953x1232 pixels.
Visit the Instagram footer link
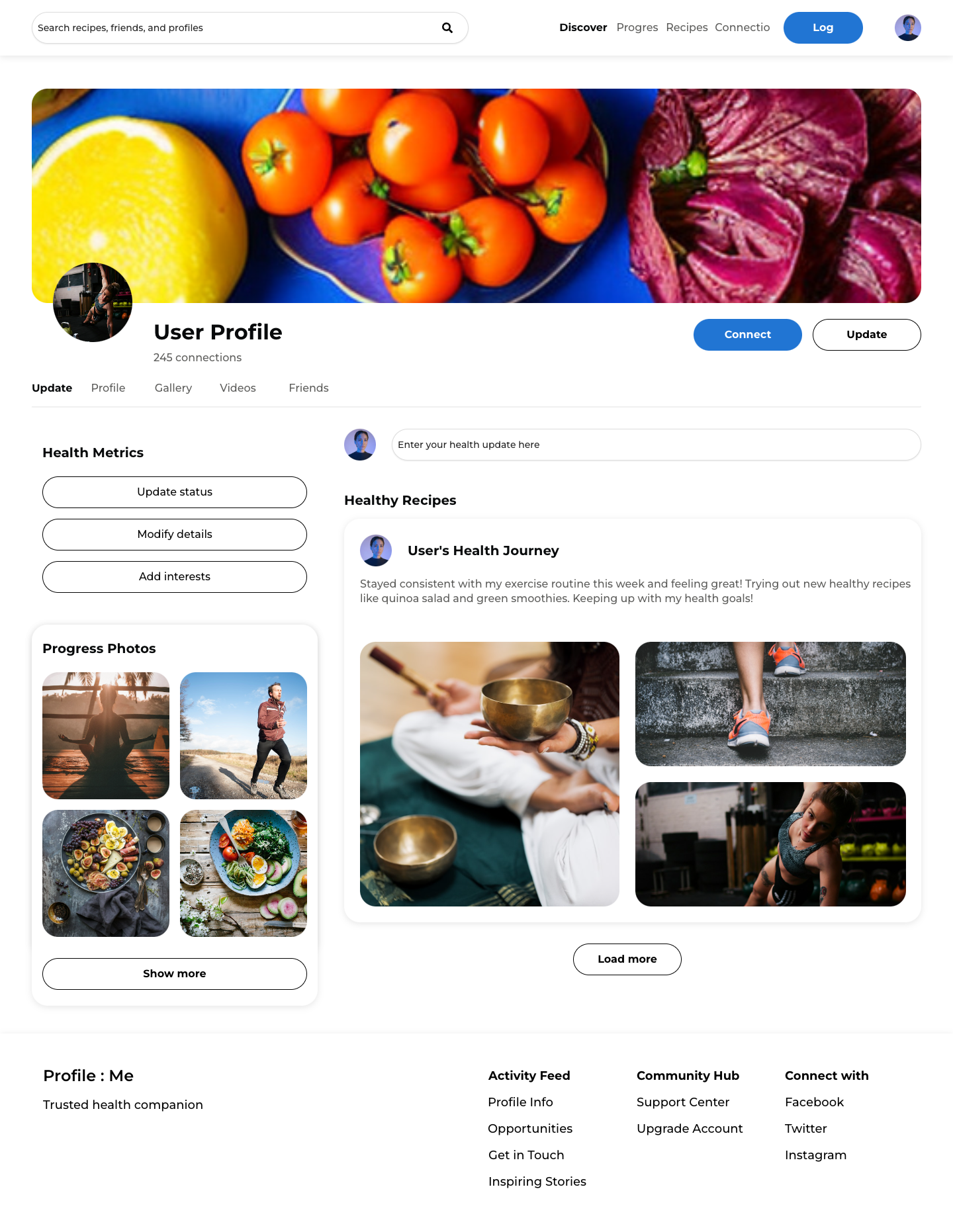[815, 1155]
